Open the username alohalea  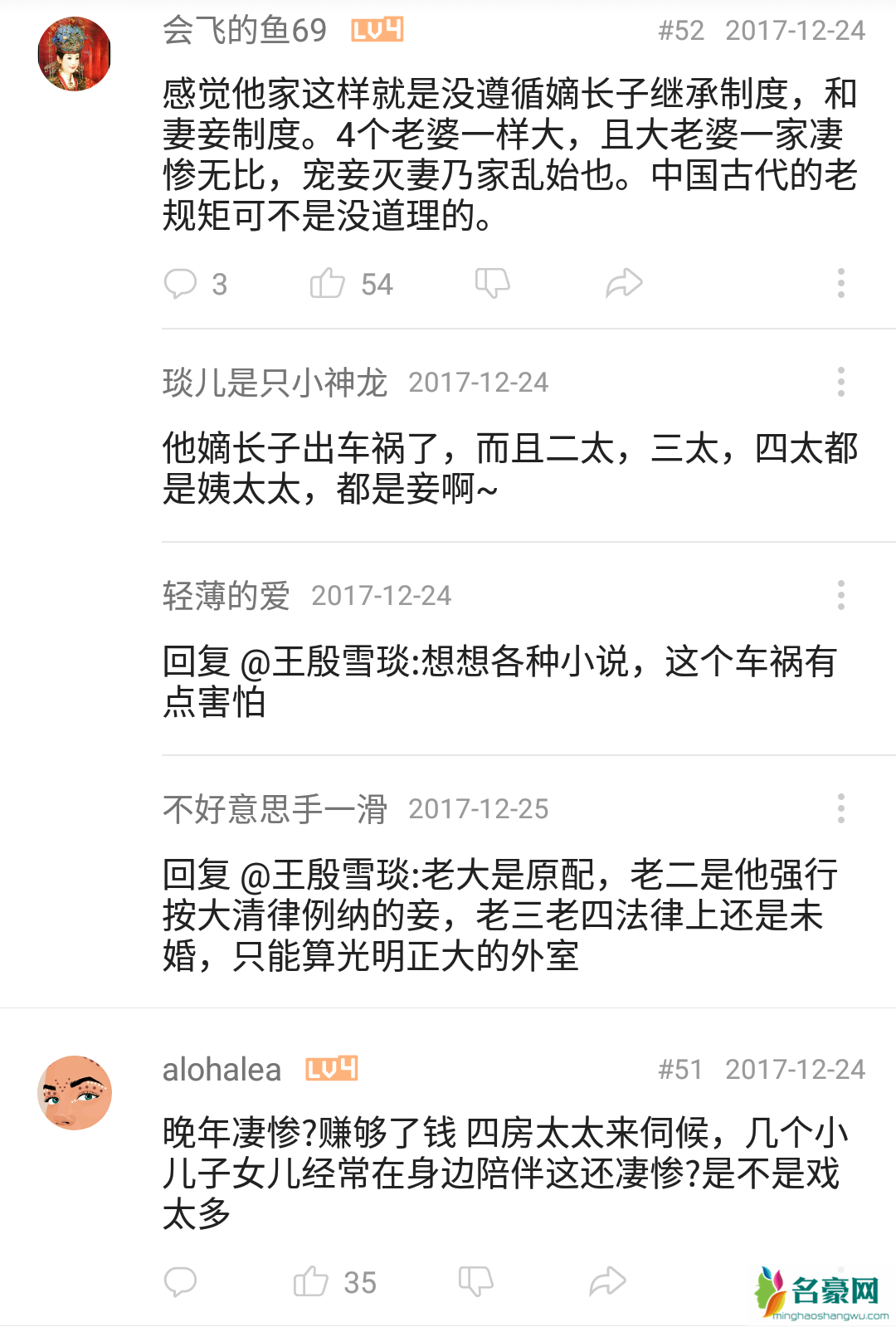click(222, 1070)
